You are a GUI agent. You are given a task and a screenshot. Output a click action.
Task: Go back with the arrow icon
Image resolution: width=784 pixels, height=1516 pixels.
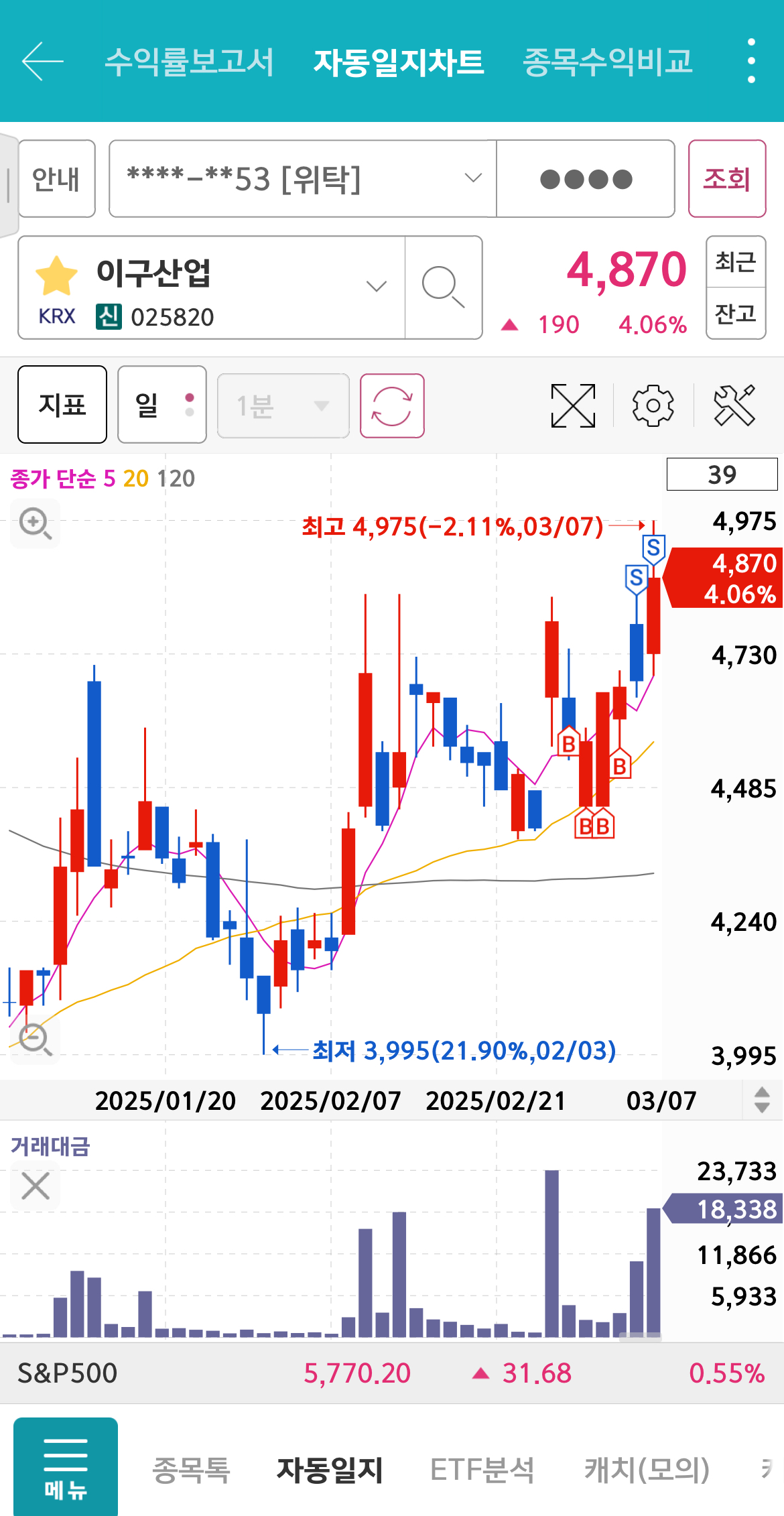[42, 61]
